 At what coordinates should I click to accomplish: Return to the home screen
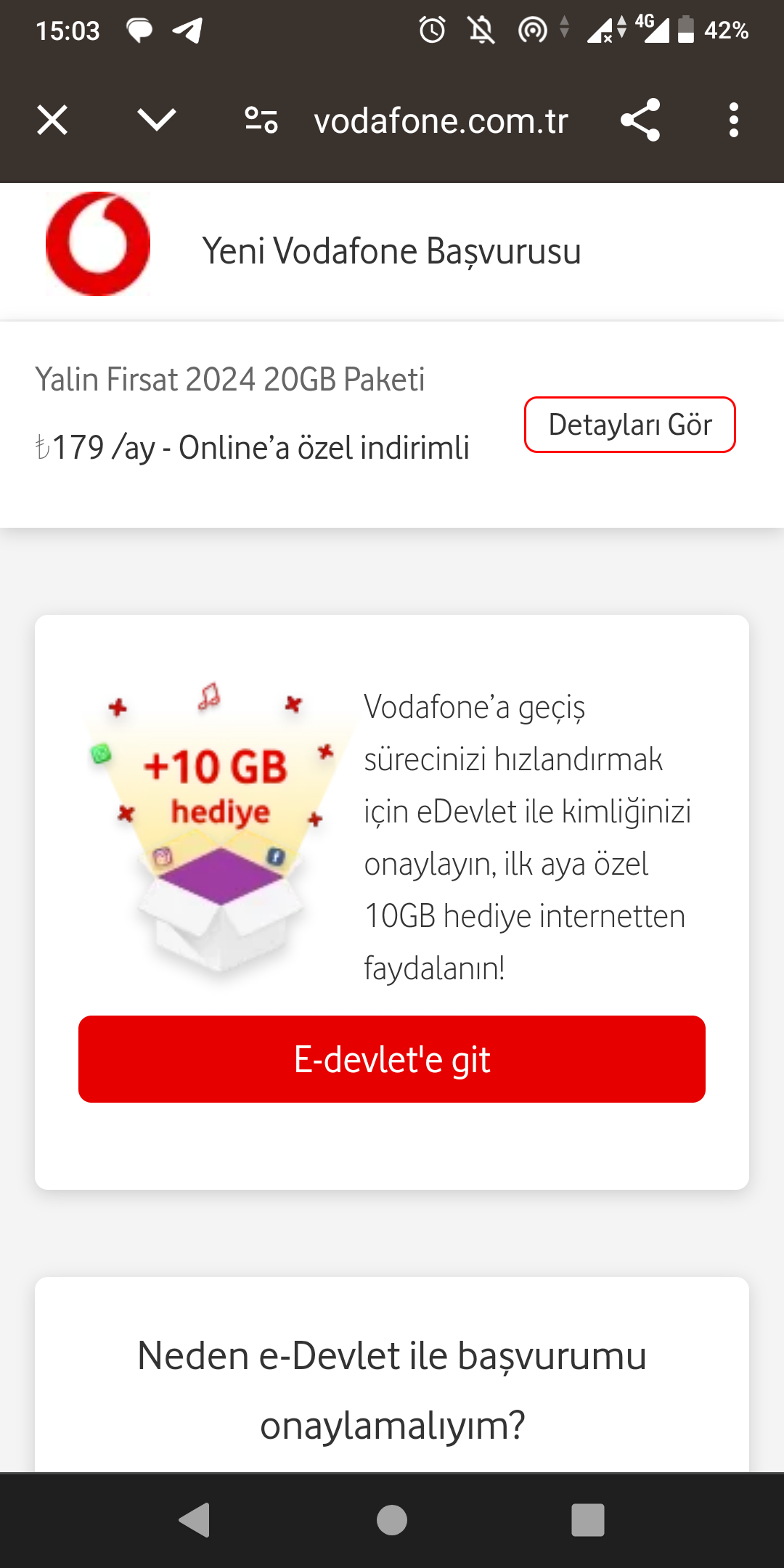[392, 1520]
